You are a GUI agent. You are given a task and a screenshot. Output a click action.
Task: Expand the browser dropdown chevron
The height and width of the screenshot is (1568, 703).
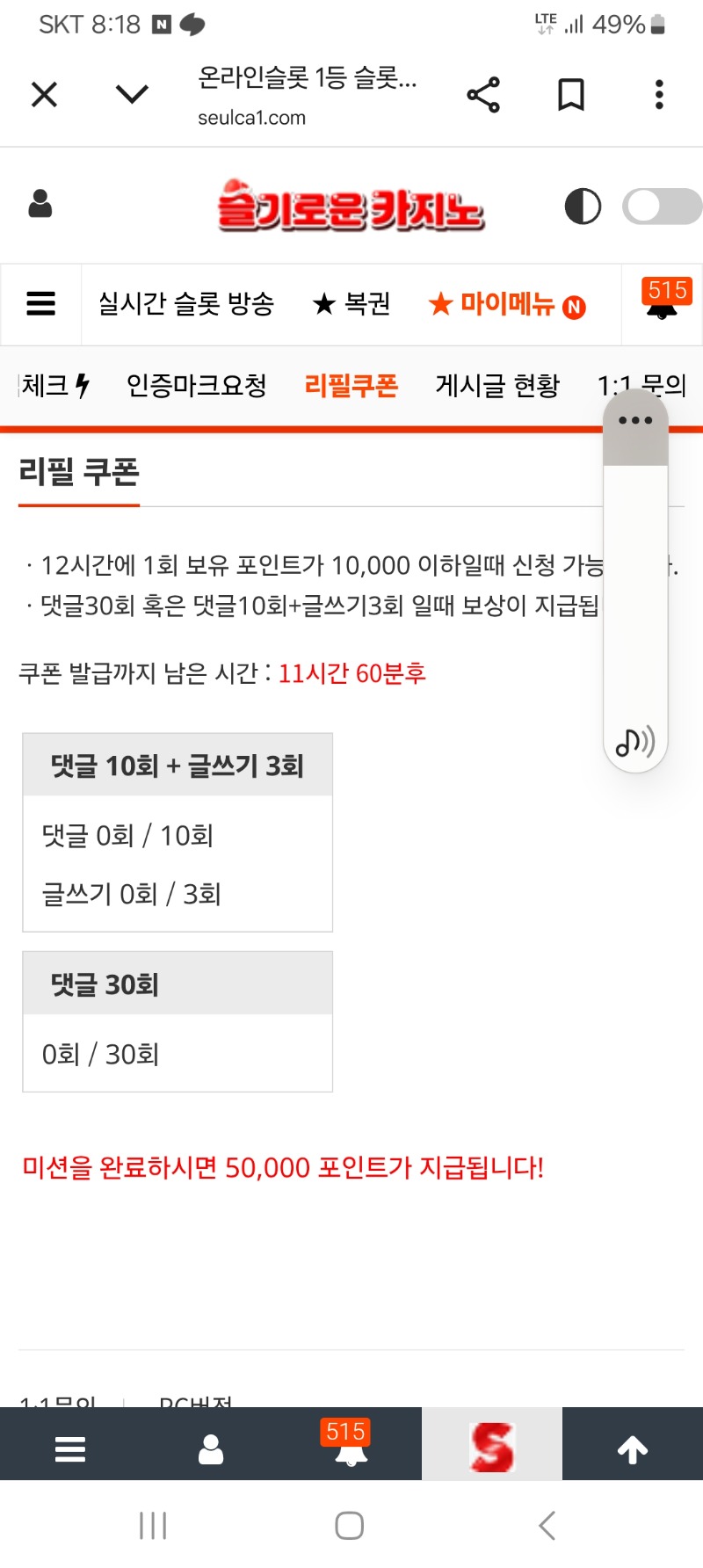132,94
